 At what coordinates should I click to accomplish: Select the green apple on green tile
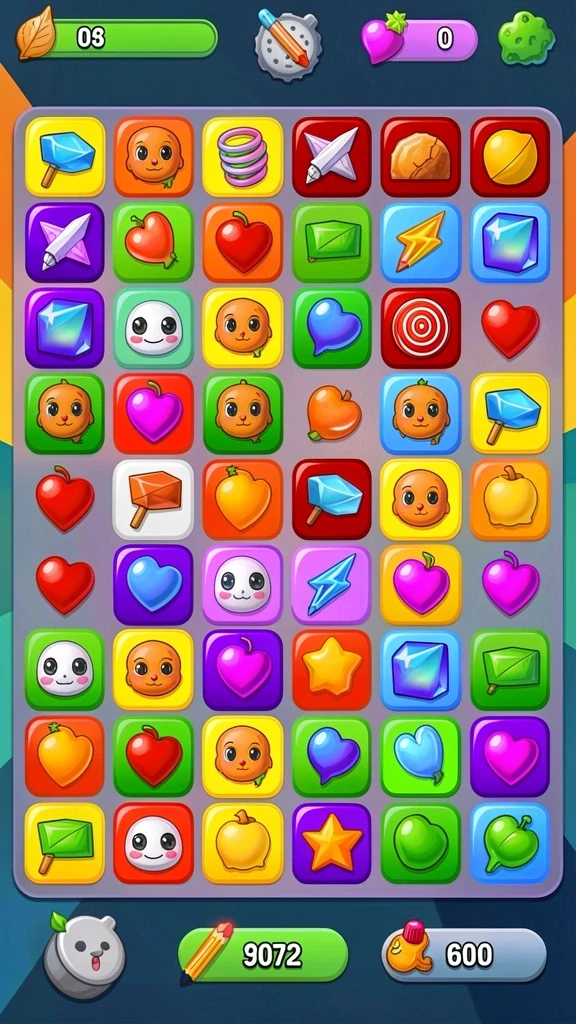(421, 842)
